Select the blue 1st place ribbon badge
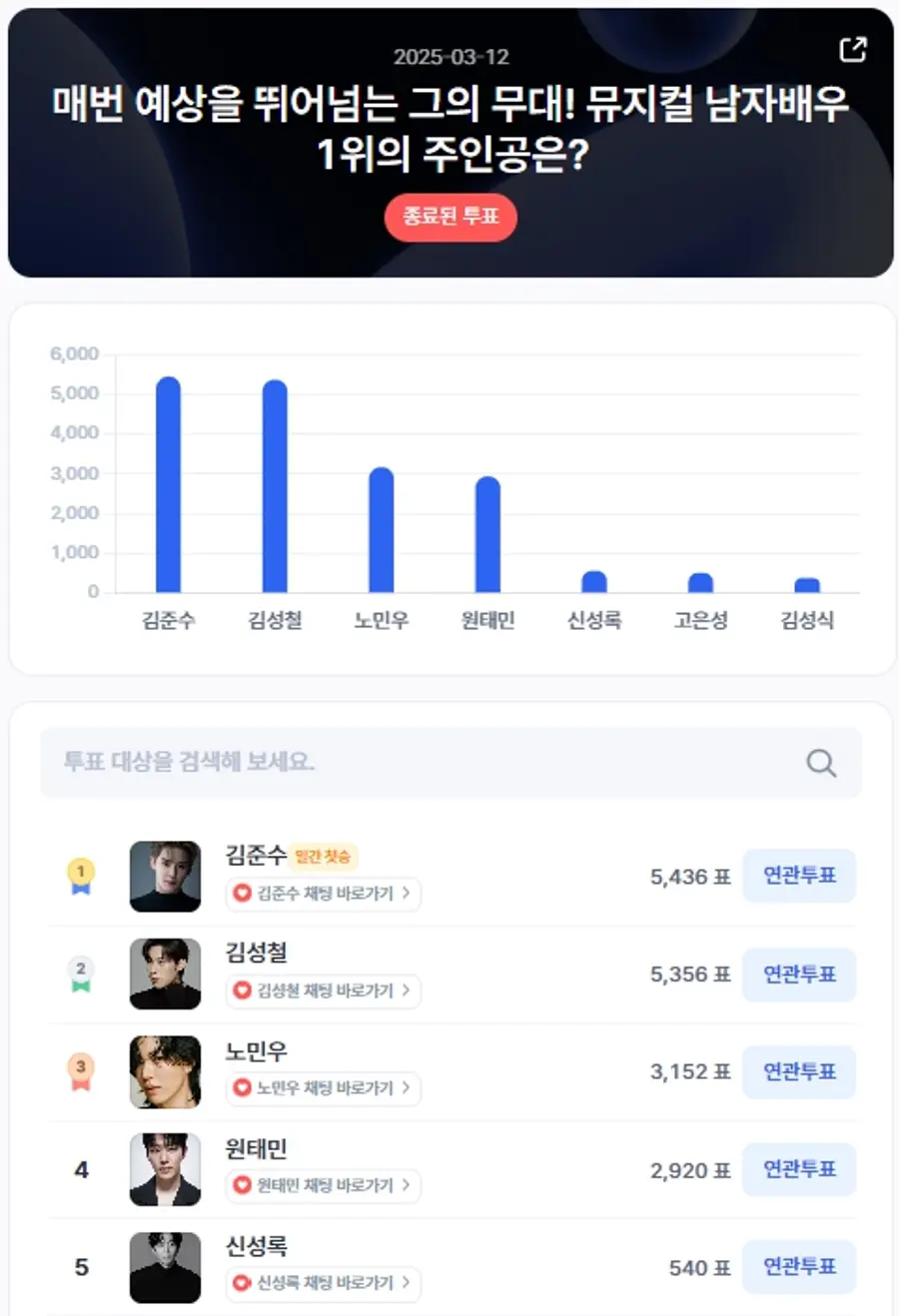899x1316 pixels. click(x=81, y=876)
